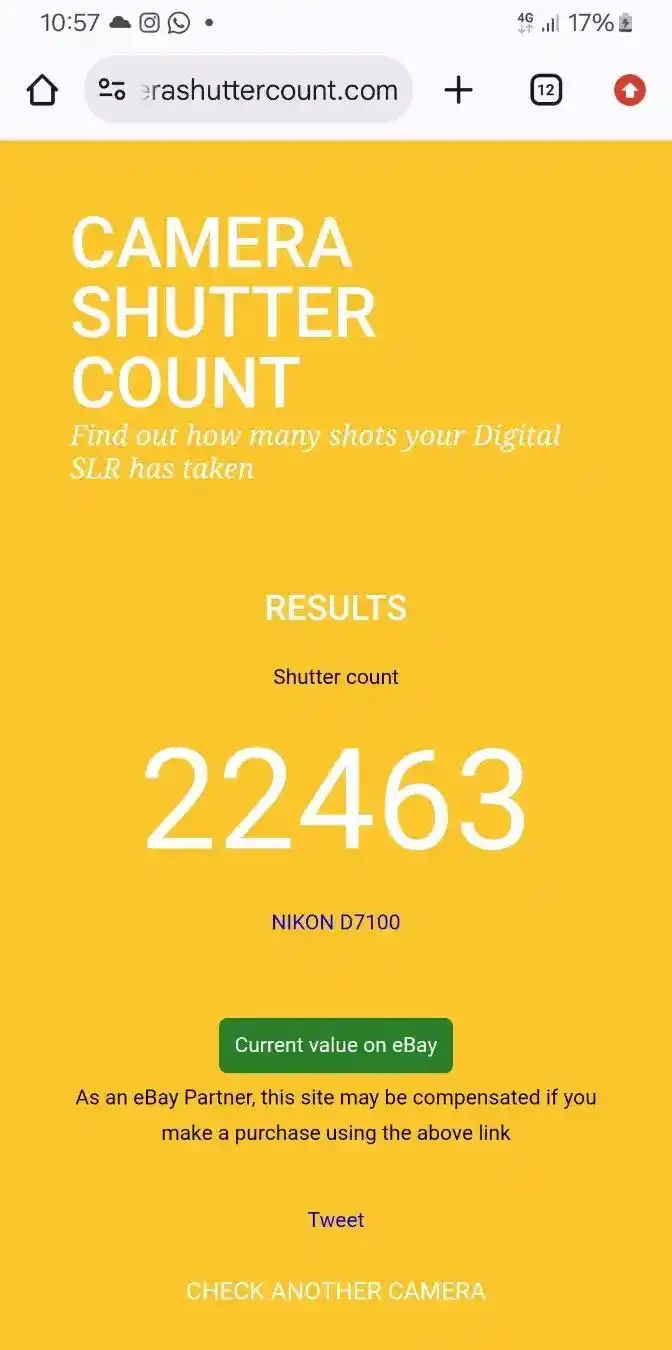This screenshot has width=672, height=1350.
Task: Go to the browser home page
Action: (x=42, y=90)
